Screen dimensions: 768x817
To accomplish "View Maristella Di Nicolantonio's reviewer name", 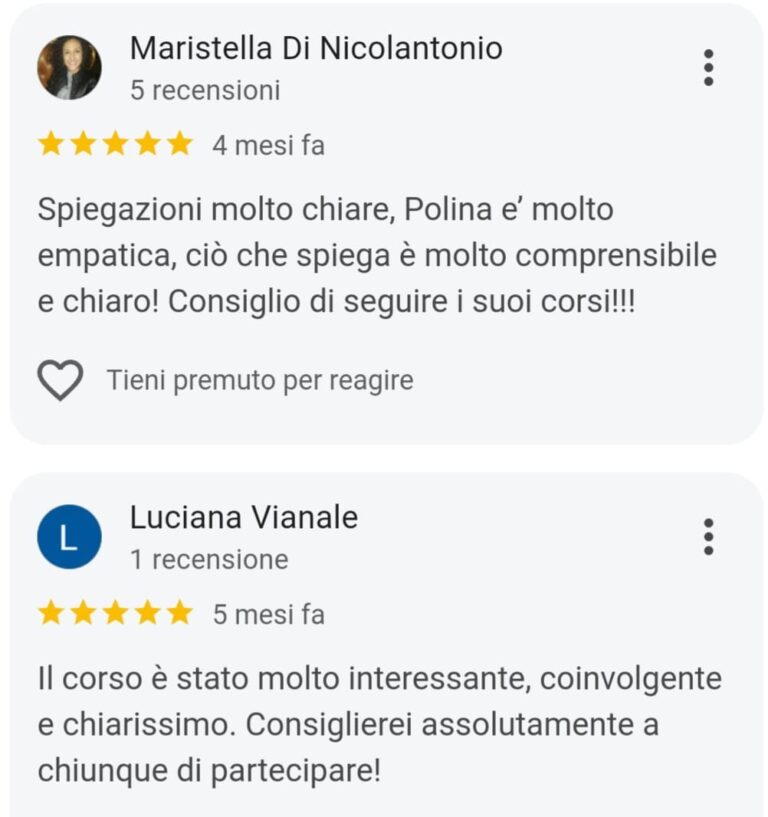I will pos(316,48).
